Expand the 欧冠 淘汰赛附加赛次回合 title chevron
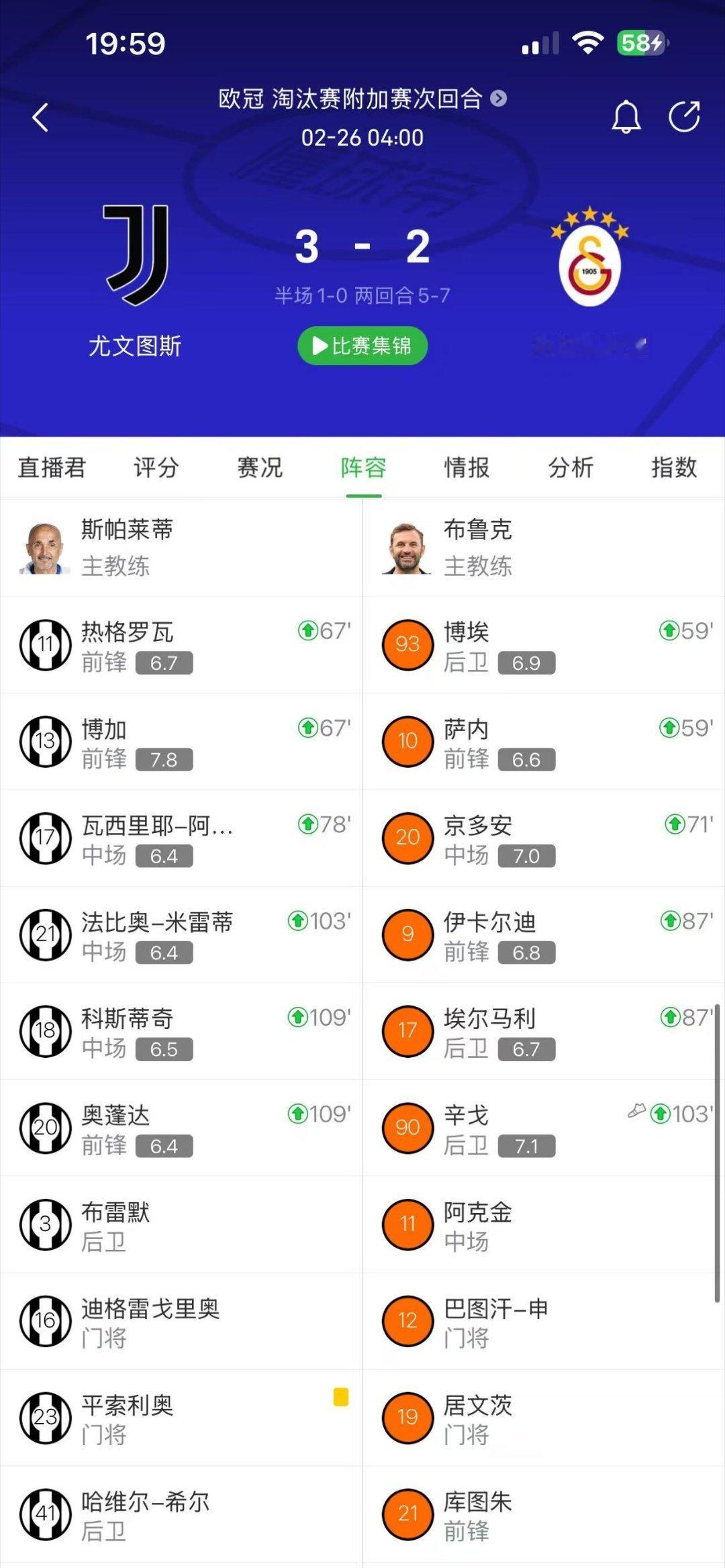The image size is (725, 1568). 497,99
